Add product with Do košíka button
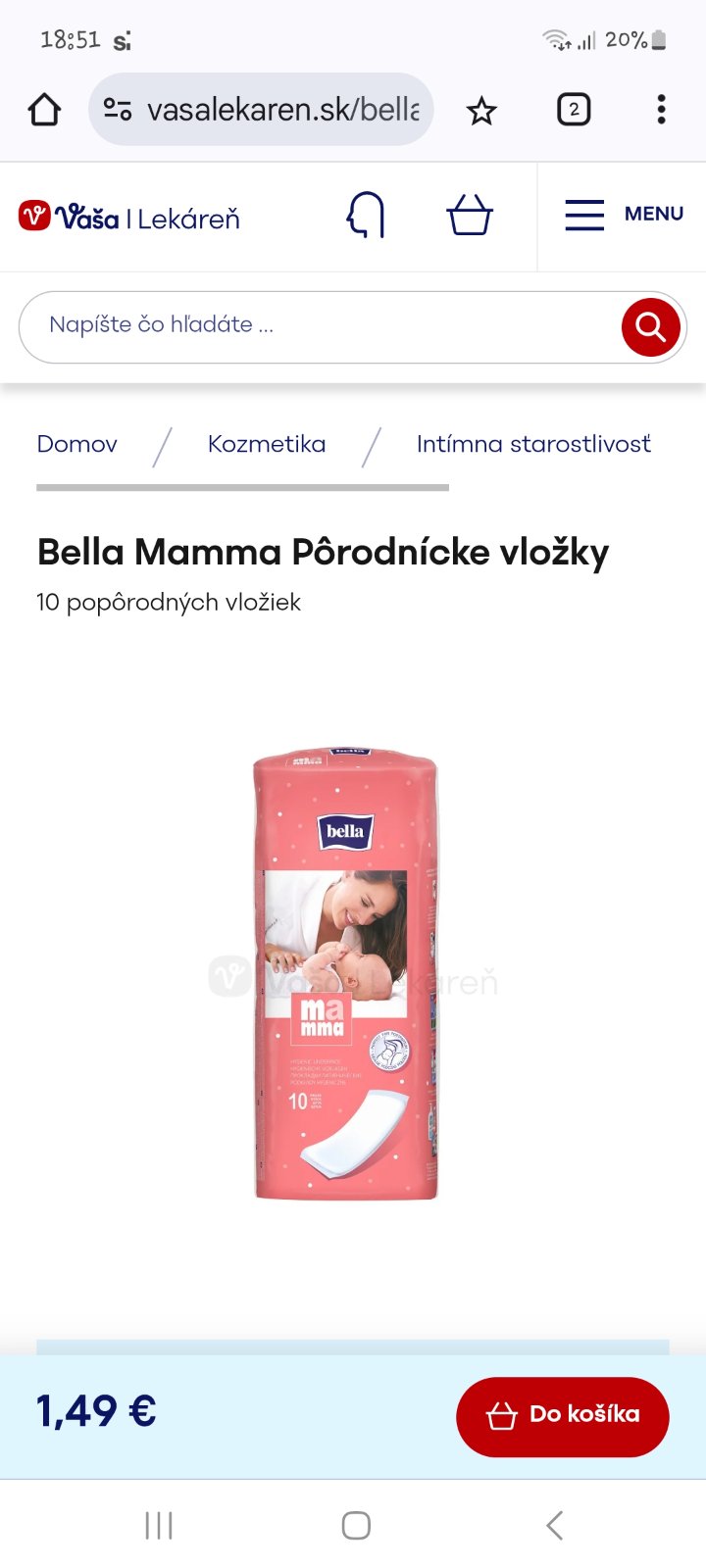The width and height of the screenshot is (706, 1568). pyautogui.click(x=563, y=1416)
